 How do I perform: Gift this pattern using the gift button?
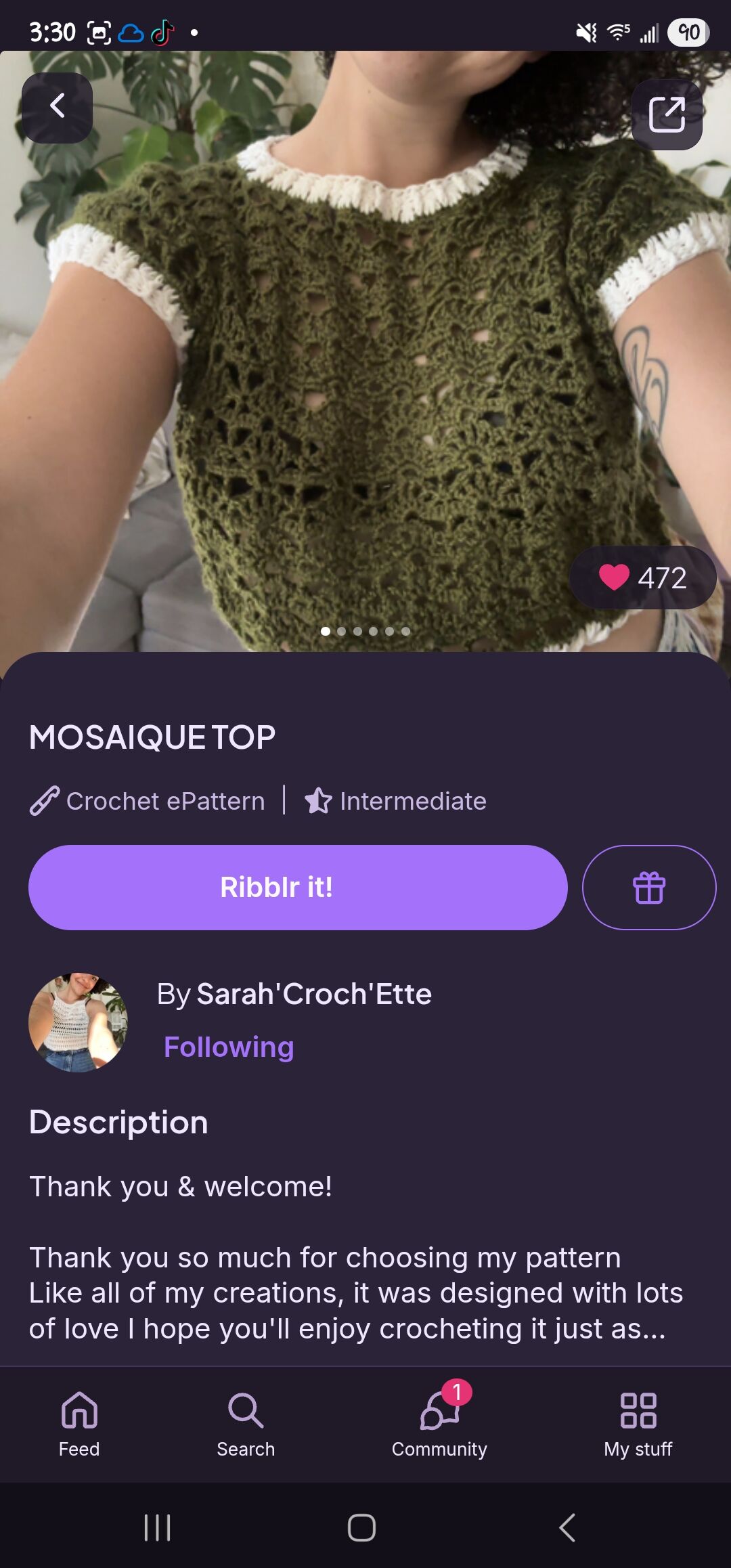(648, 887)
